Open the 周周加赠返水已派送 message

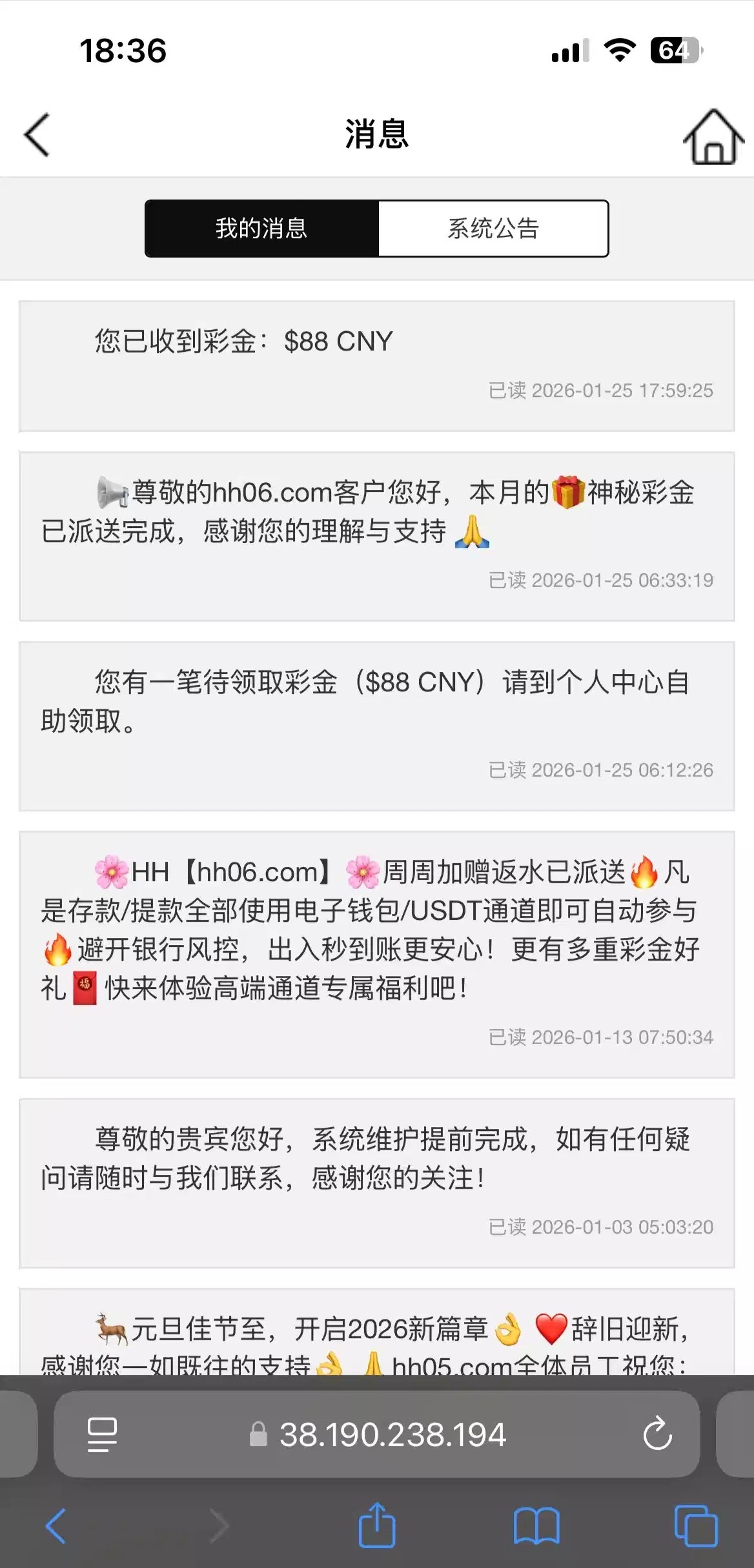pos(376,953)
